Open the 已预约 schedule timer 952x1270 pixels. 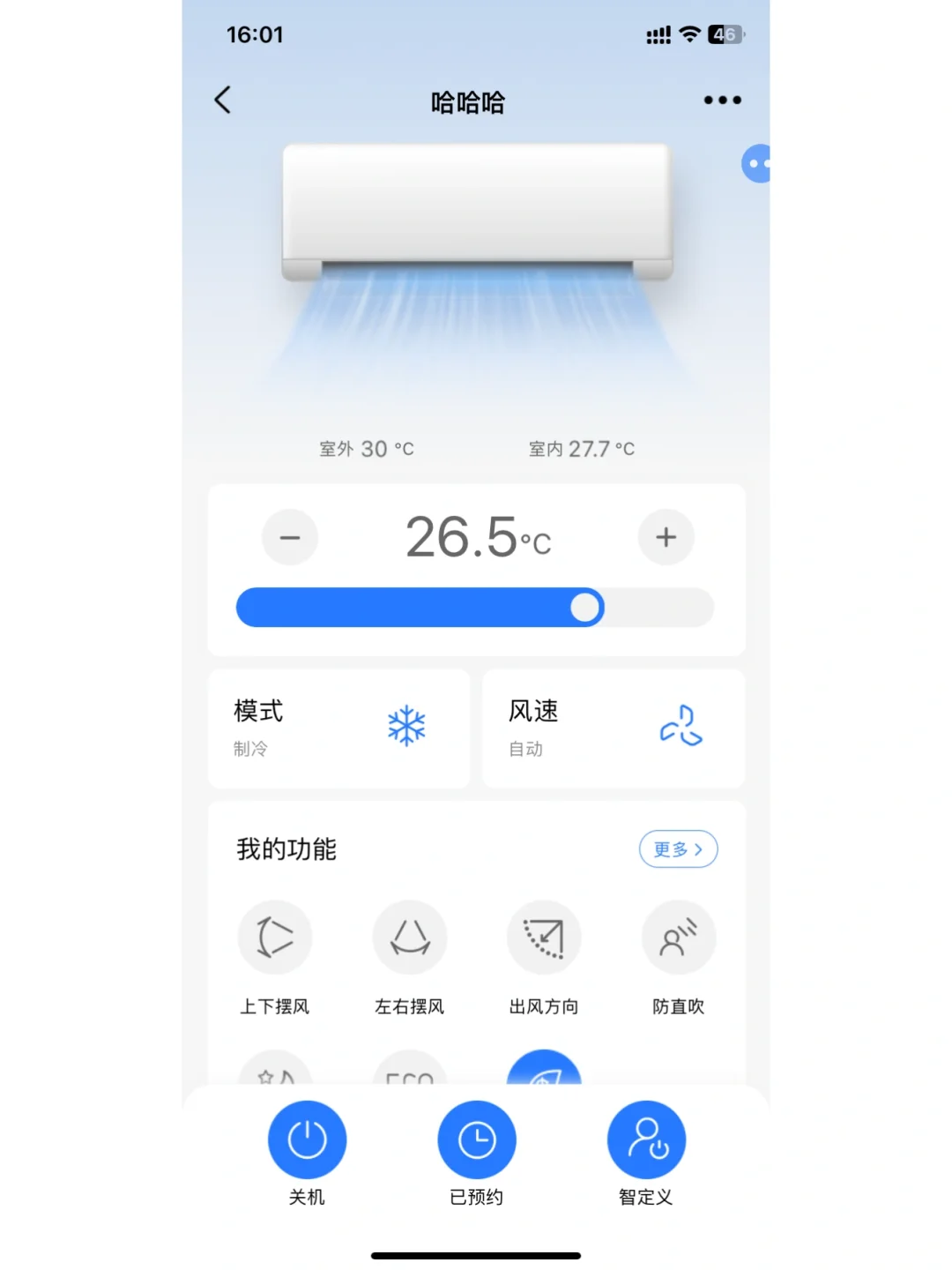point(477,1140)
